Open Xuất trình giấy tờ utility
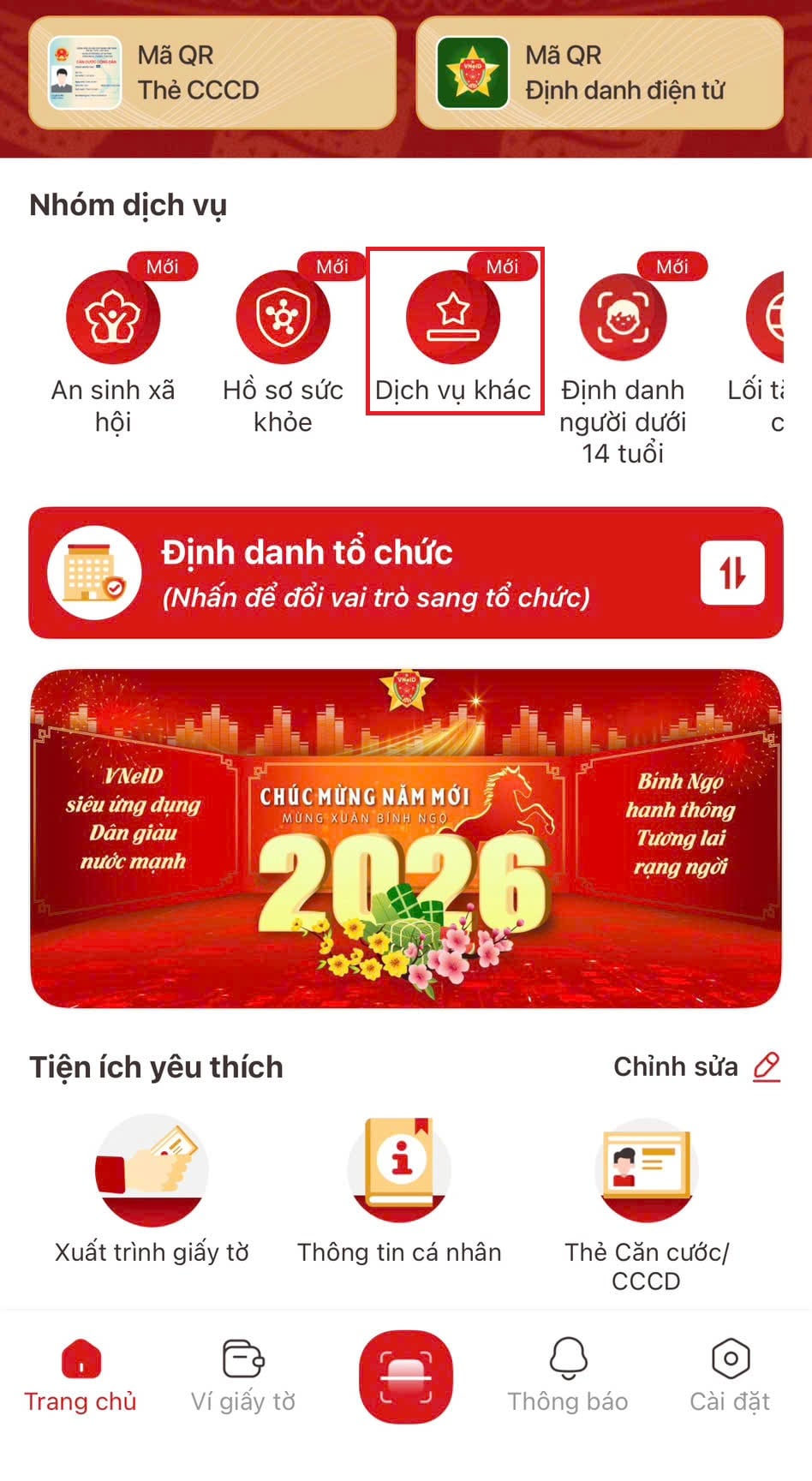The width and height of the screenshot is (812, 1481). coord(152,1171)
